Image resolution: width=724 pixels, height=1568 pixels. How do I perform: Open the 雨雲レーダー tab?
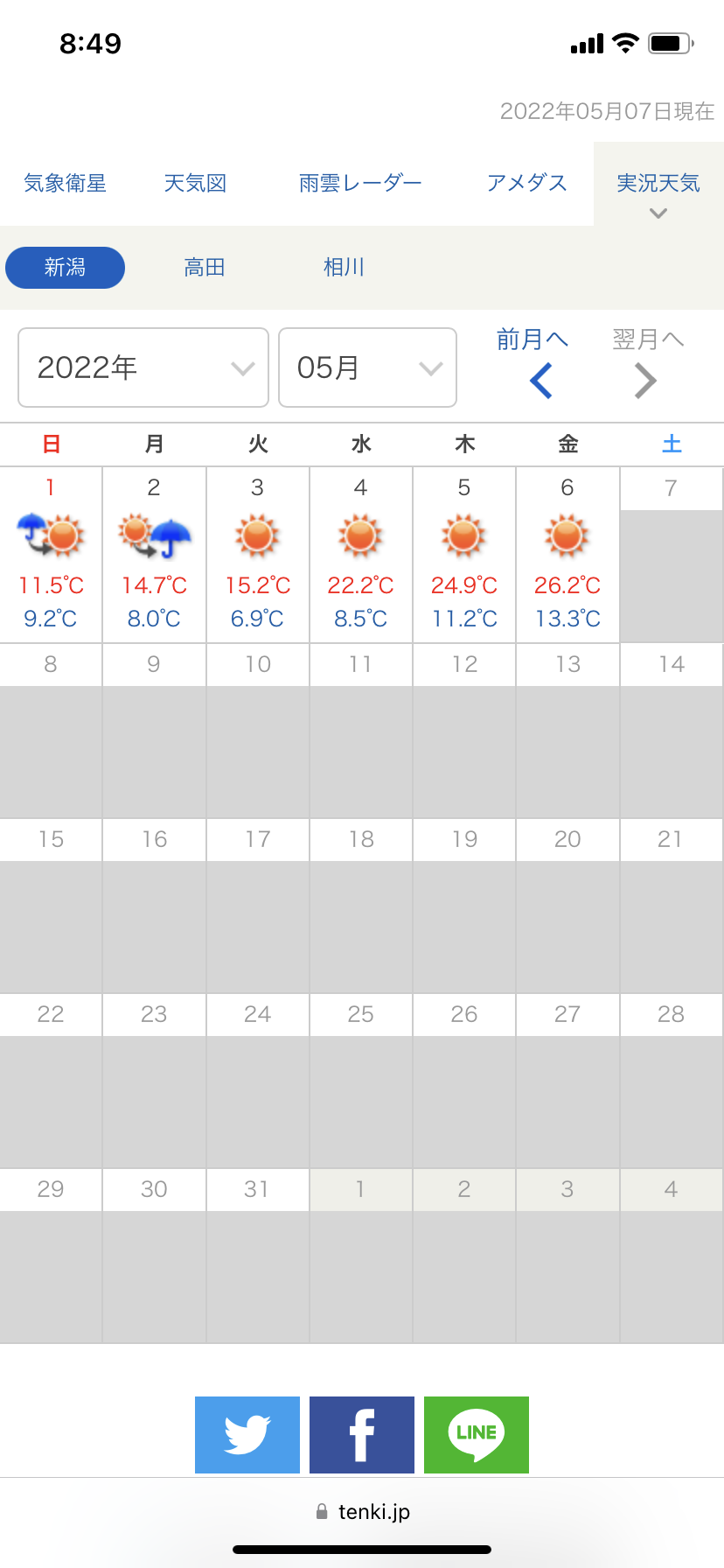360,183
